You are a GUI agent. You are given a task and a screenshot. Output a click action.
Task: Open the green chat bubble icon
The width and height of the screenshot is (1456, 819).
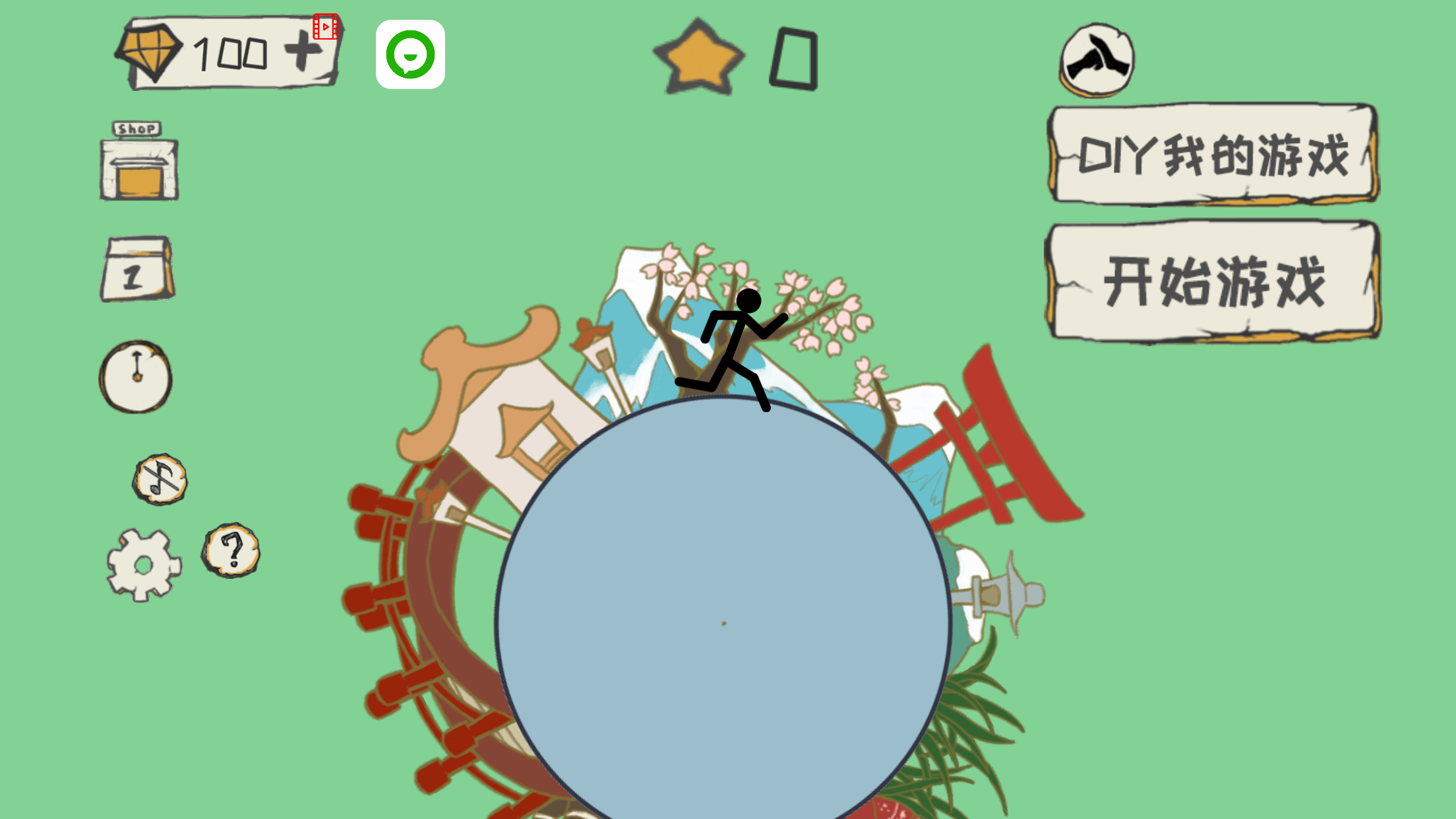coord(410,55)
